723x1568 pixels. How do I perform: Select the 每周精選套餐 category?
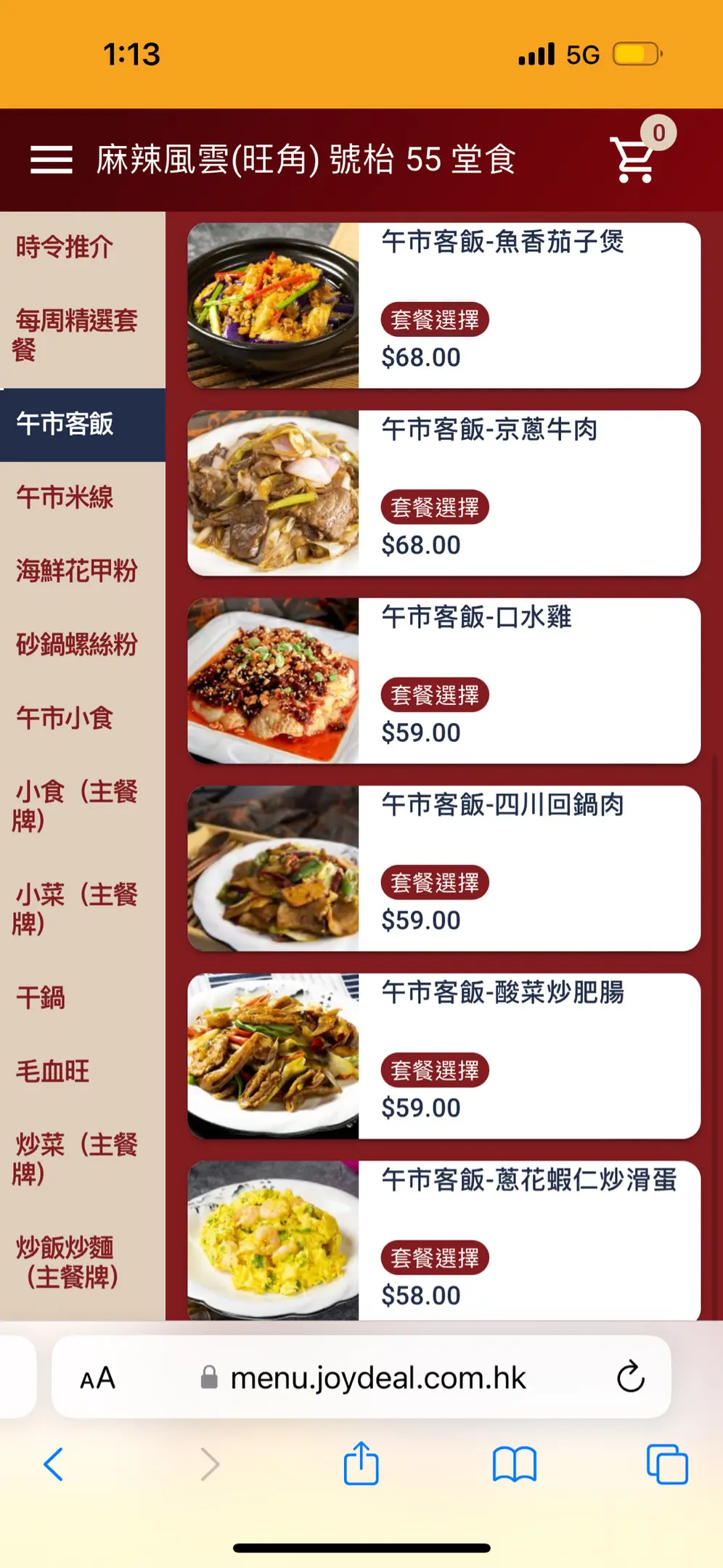coord(76,335)
